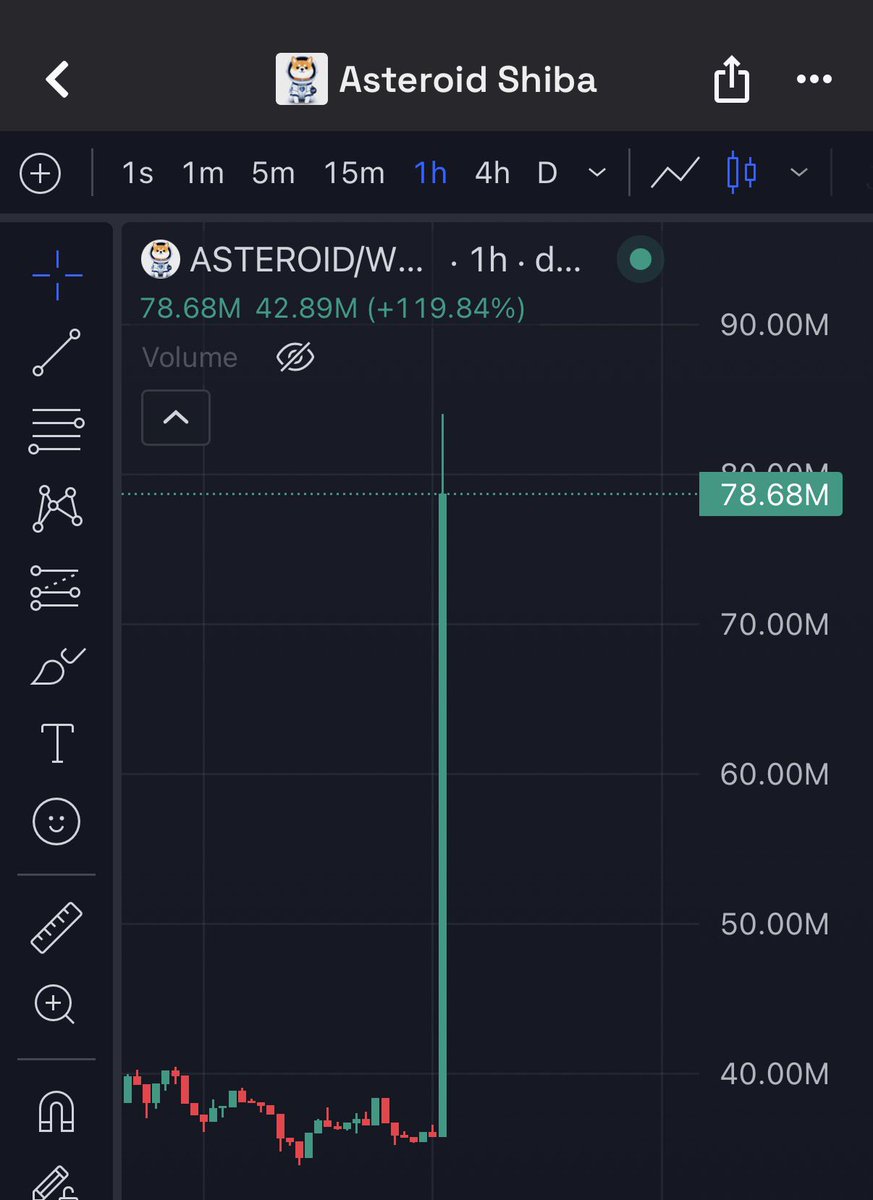The height and width of the screenshot is (1200, 873).
Task: Go back using the top-left arrow
Action: (57, 79)
